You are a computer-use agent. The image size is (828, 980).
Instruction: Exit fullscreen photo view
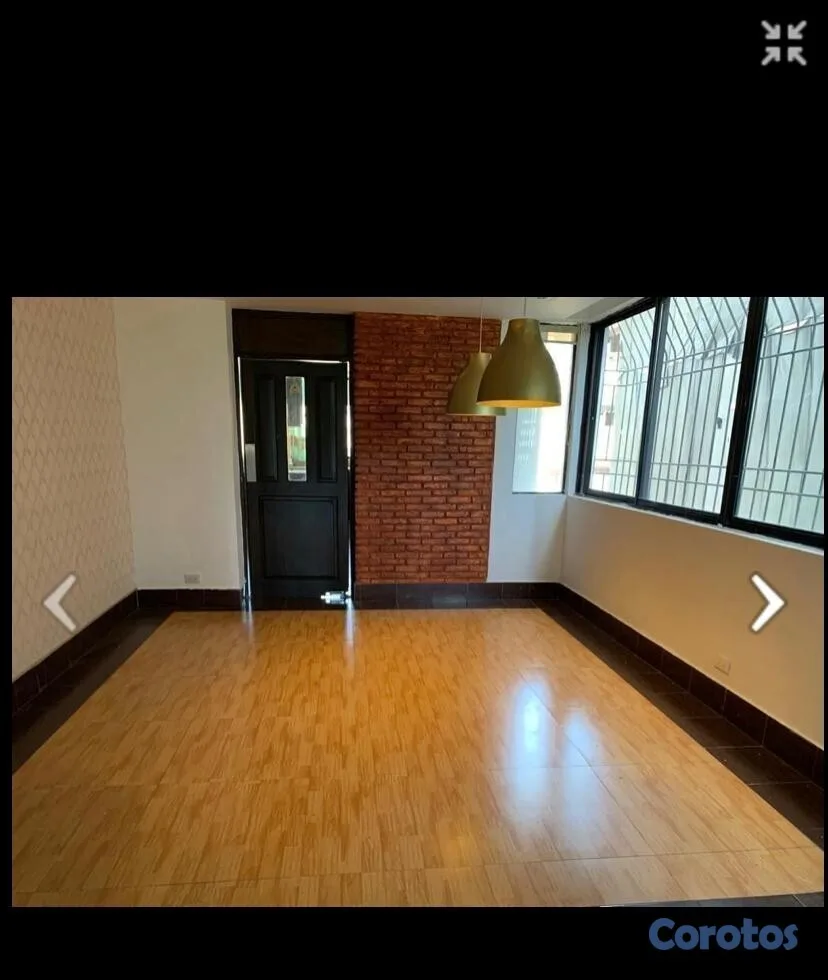(784, 43)
